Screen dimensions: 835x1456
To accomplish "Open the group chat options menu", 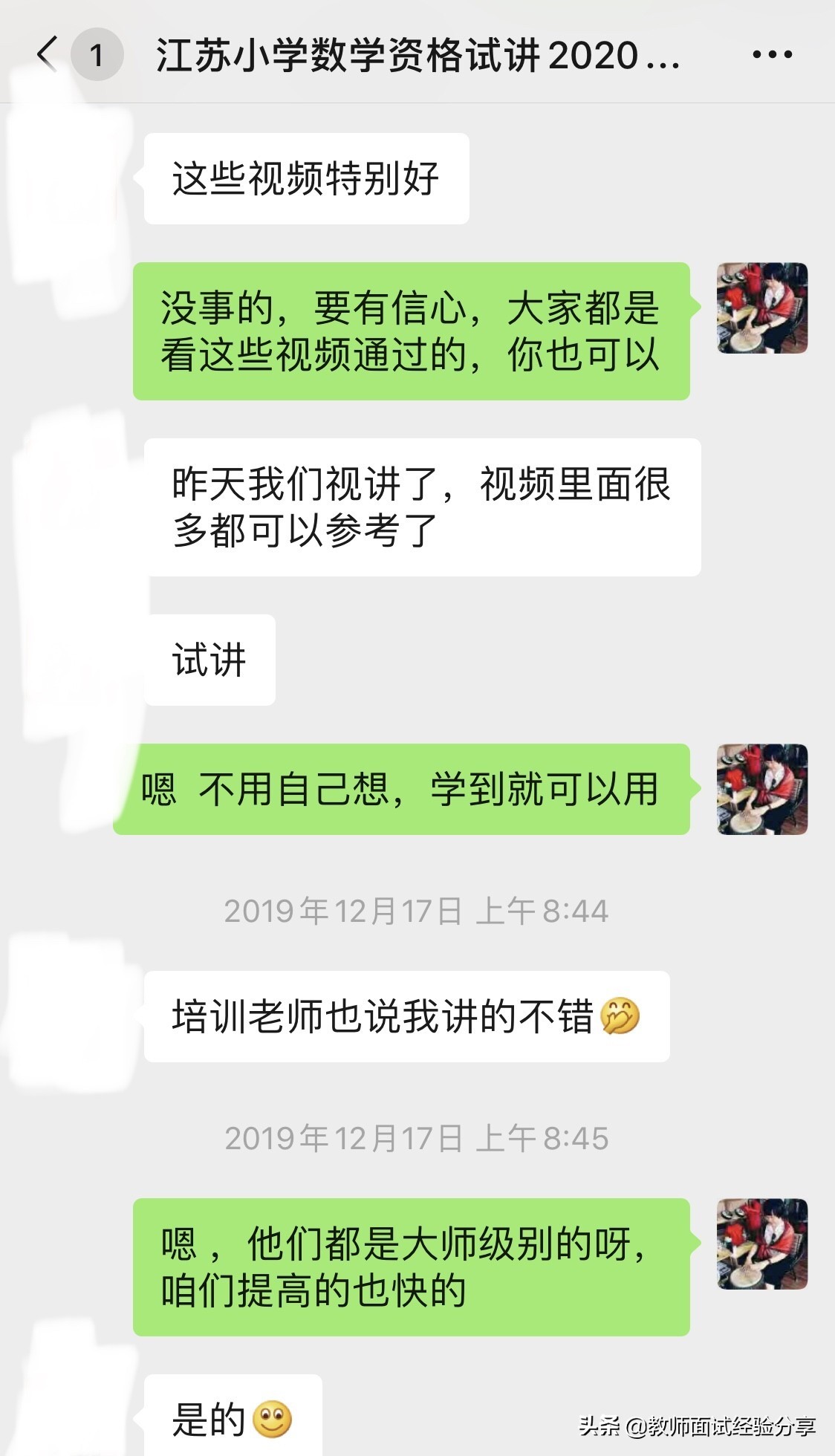I will 772,54.
